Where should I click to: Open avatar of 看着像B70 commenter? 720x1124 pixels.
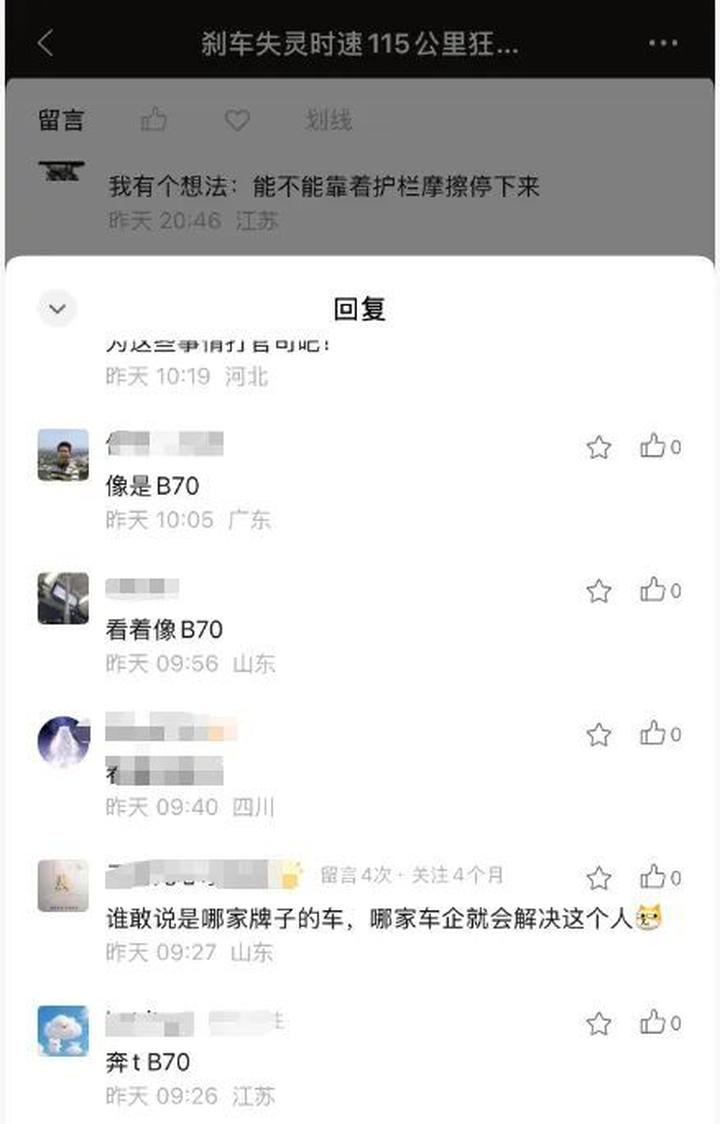(x=63, y=598)
